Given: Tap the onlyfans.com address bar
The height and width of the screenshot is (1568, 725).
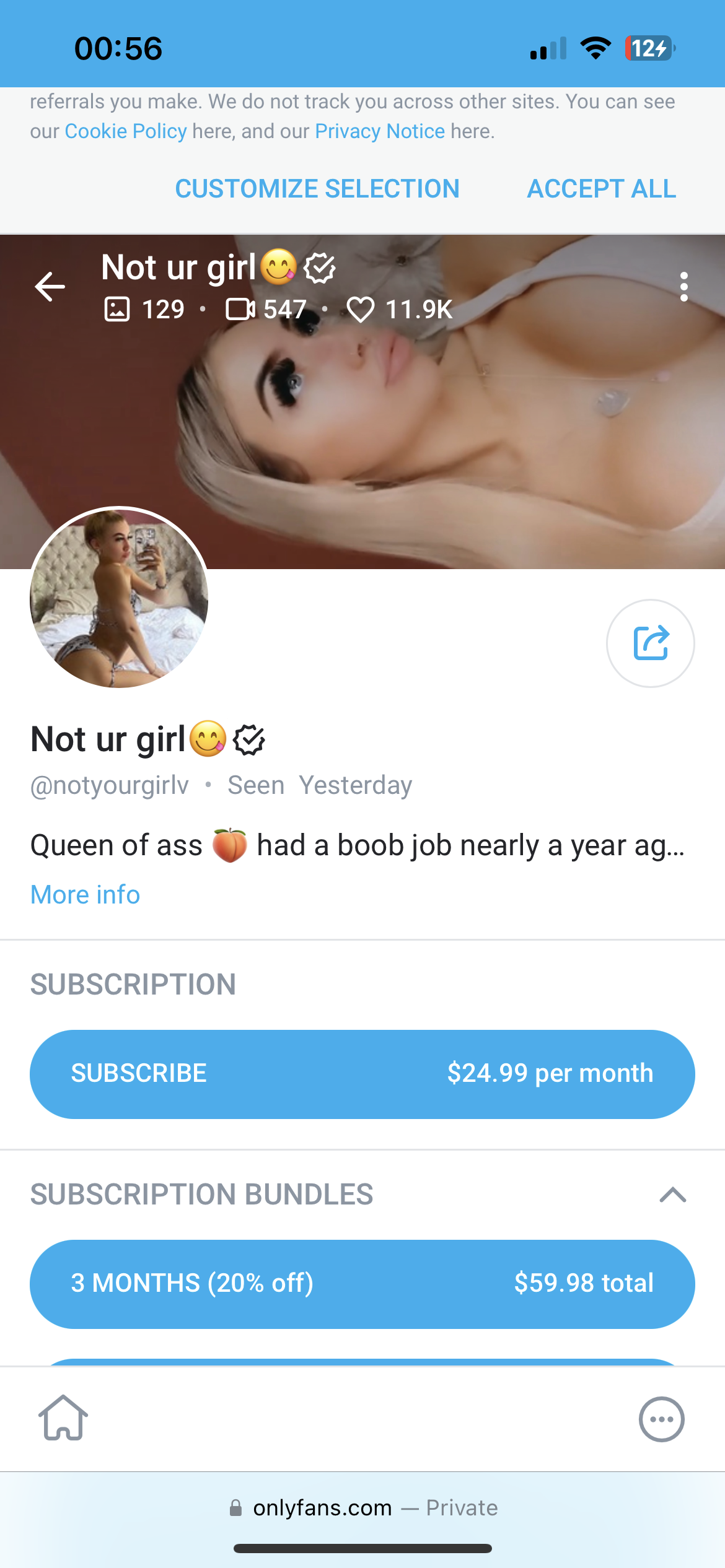Looking at the screenshot, I should click(362, 1508).
